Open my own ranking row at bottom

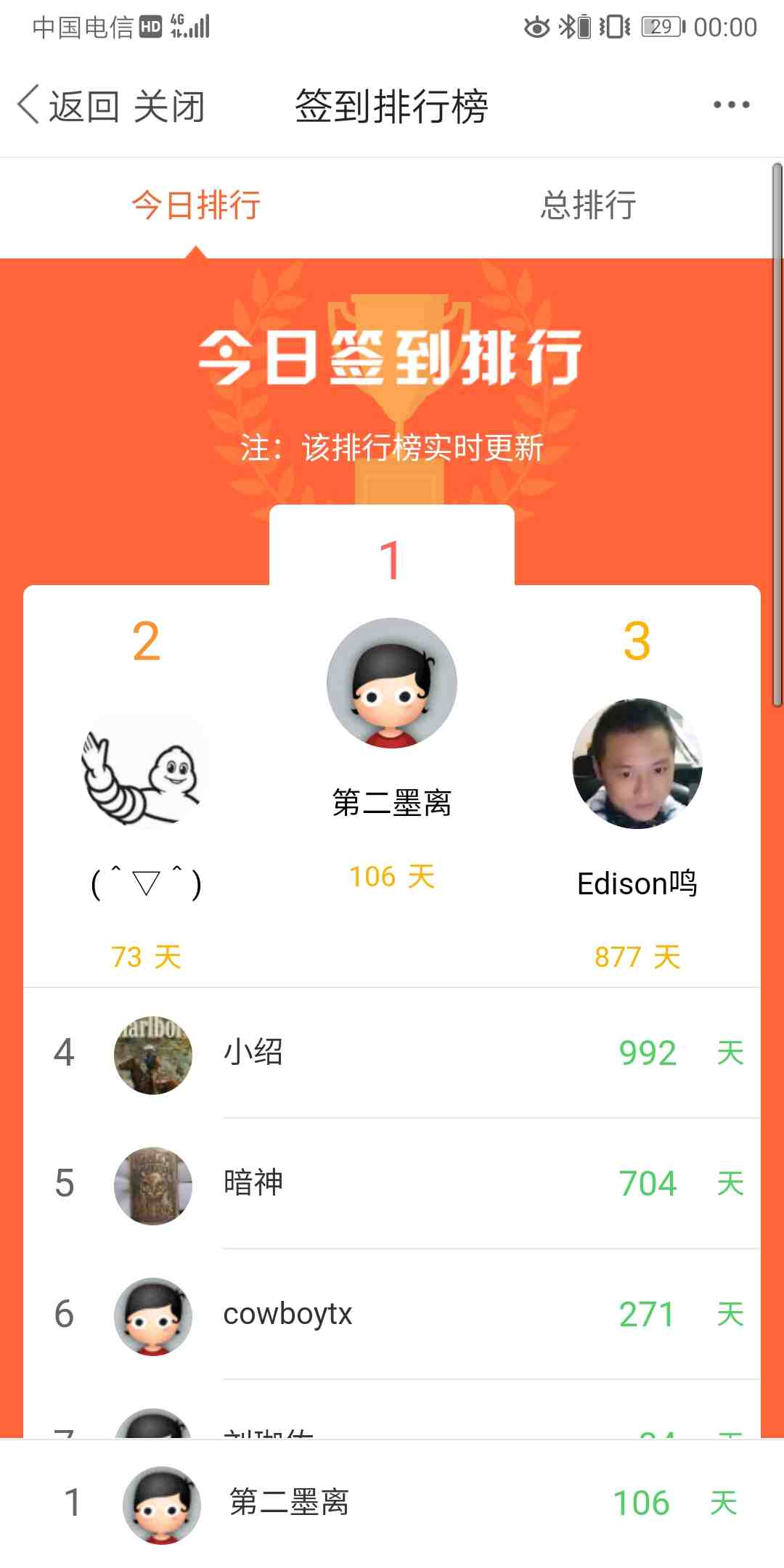(x=392, y=1503)
